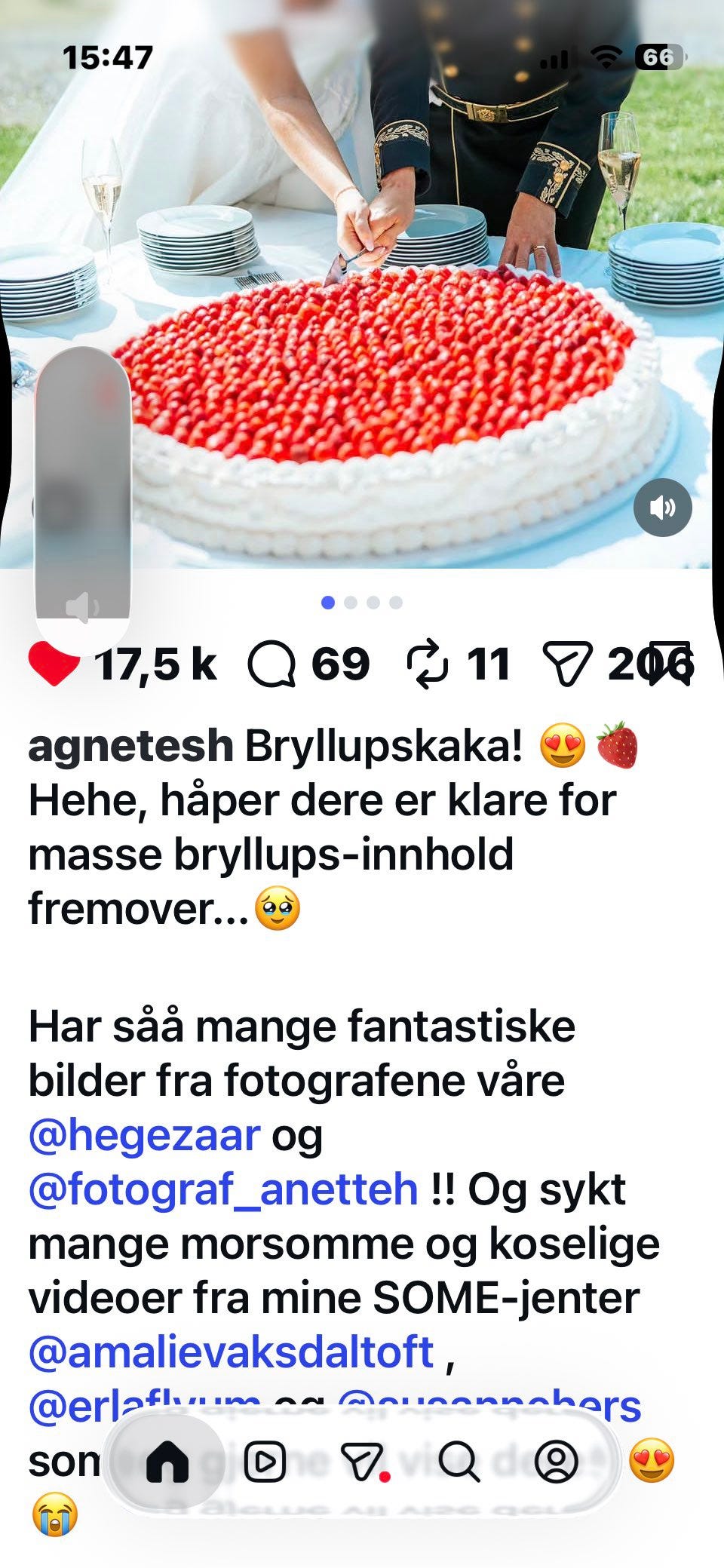Toggle sound on the cake video
This screenshot has height=1568, width=724.
point(662,508)
